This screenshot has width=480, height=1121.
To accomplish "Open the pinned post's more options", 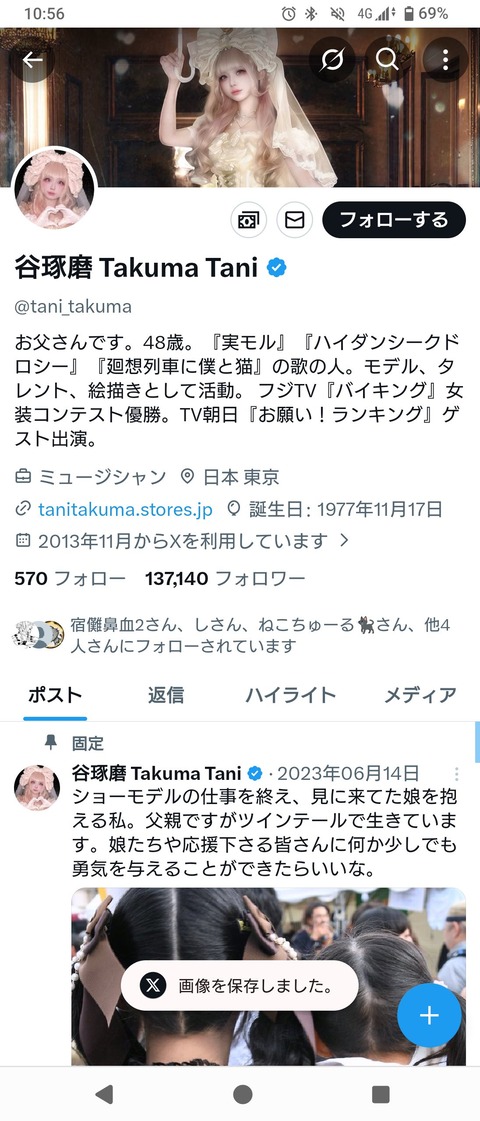I will [x=456, y=774].
